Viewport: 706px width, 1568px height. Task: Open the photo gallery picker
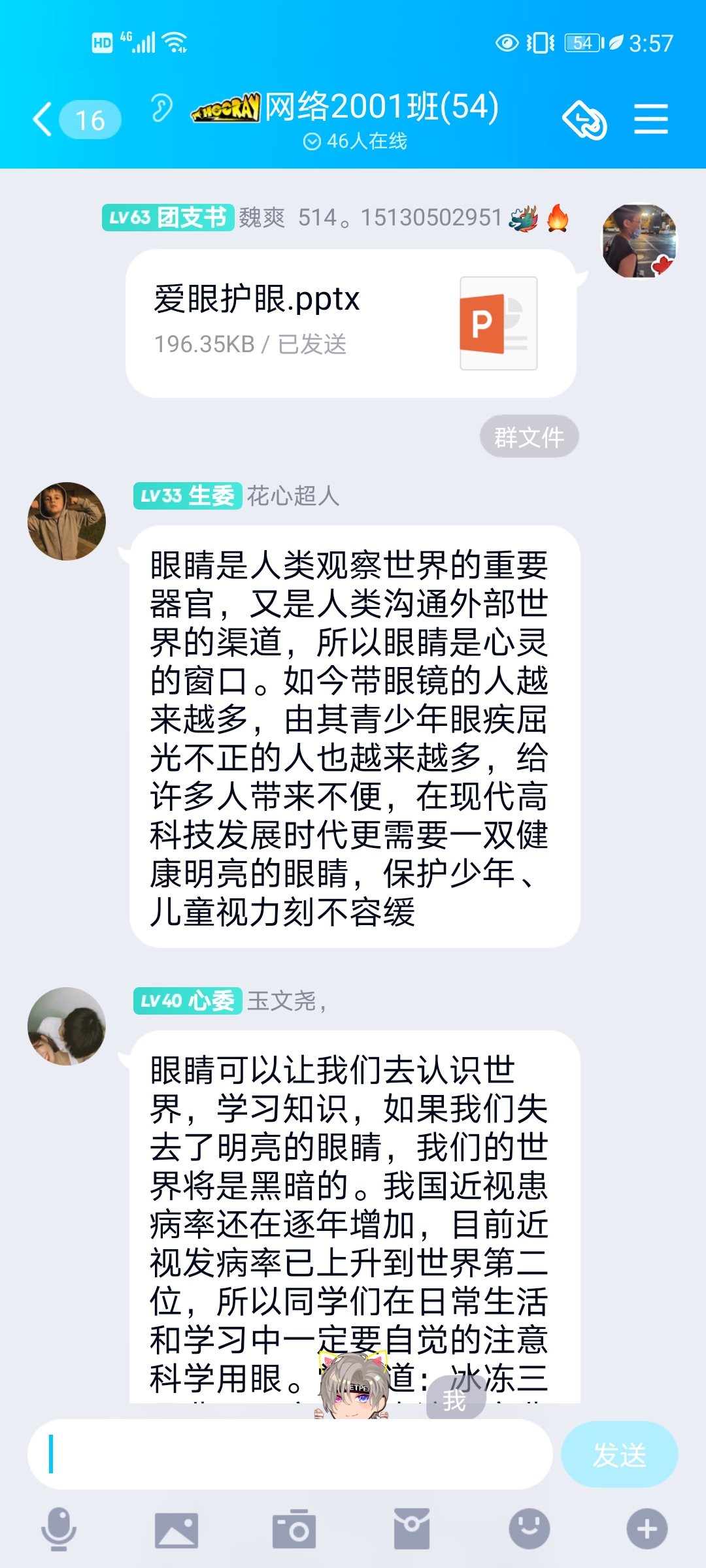tap(176, 1529)
